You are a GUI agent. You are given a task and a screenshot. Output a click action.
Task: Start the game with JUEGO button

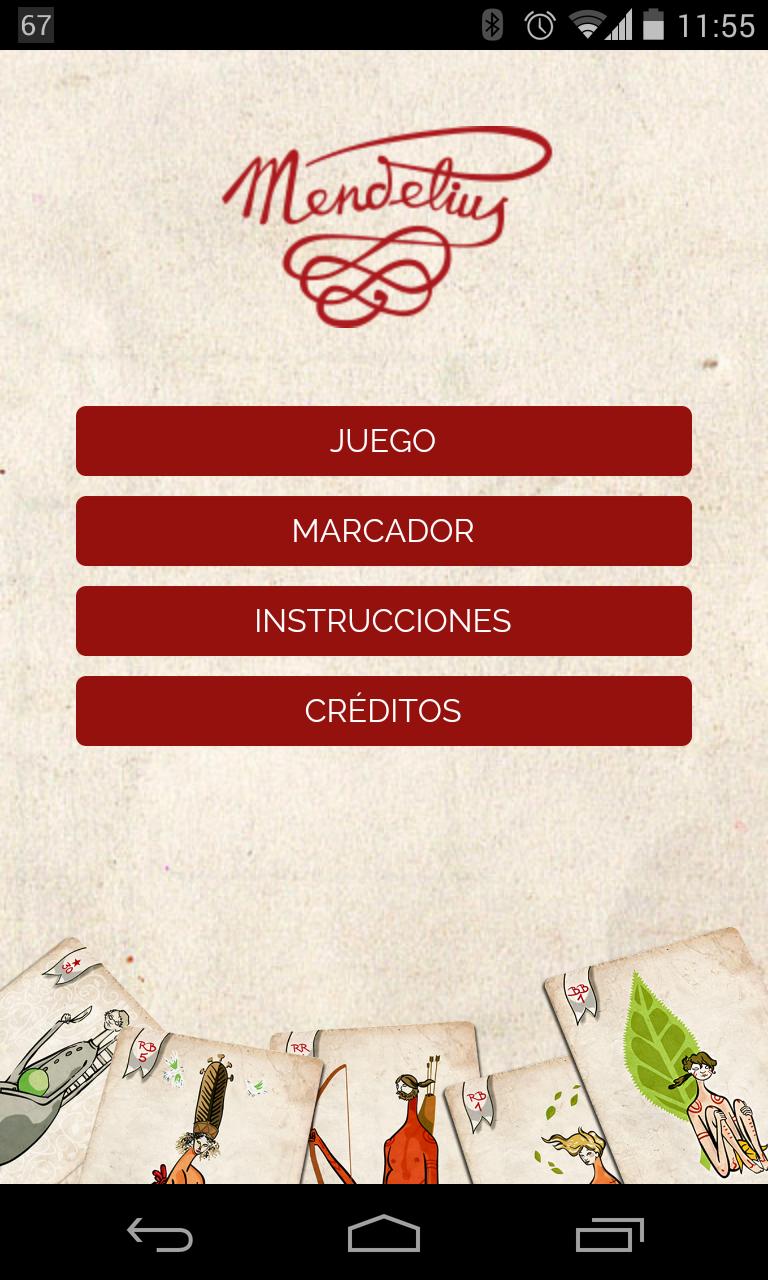[x=383, y=441]
